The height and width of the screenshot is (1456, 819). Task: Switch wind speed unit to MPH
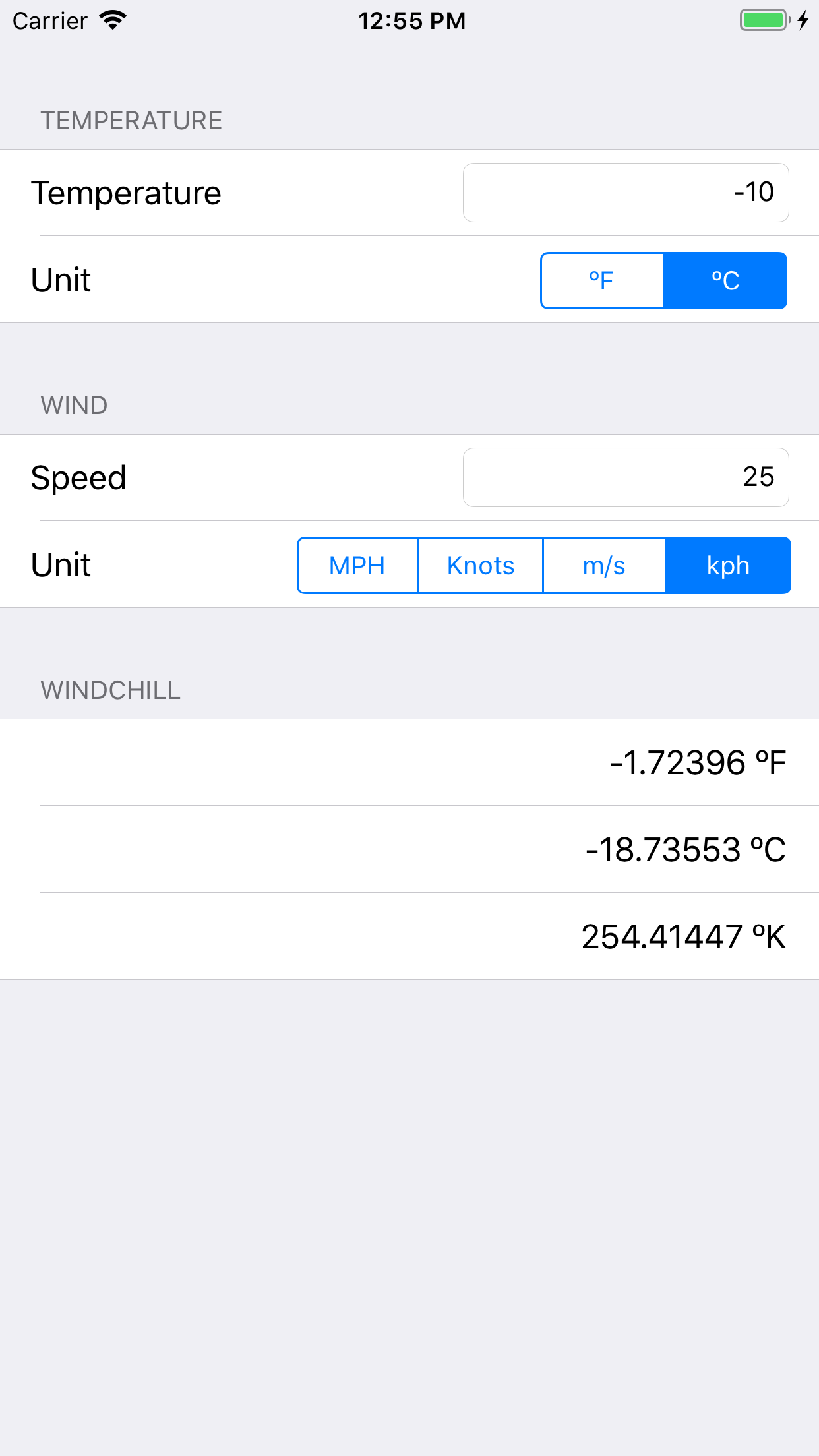pos(357,565)
